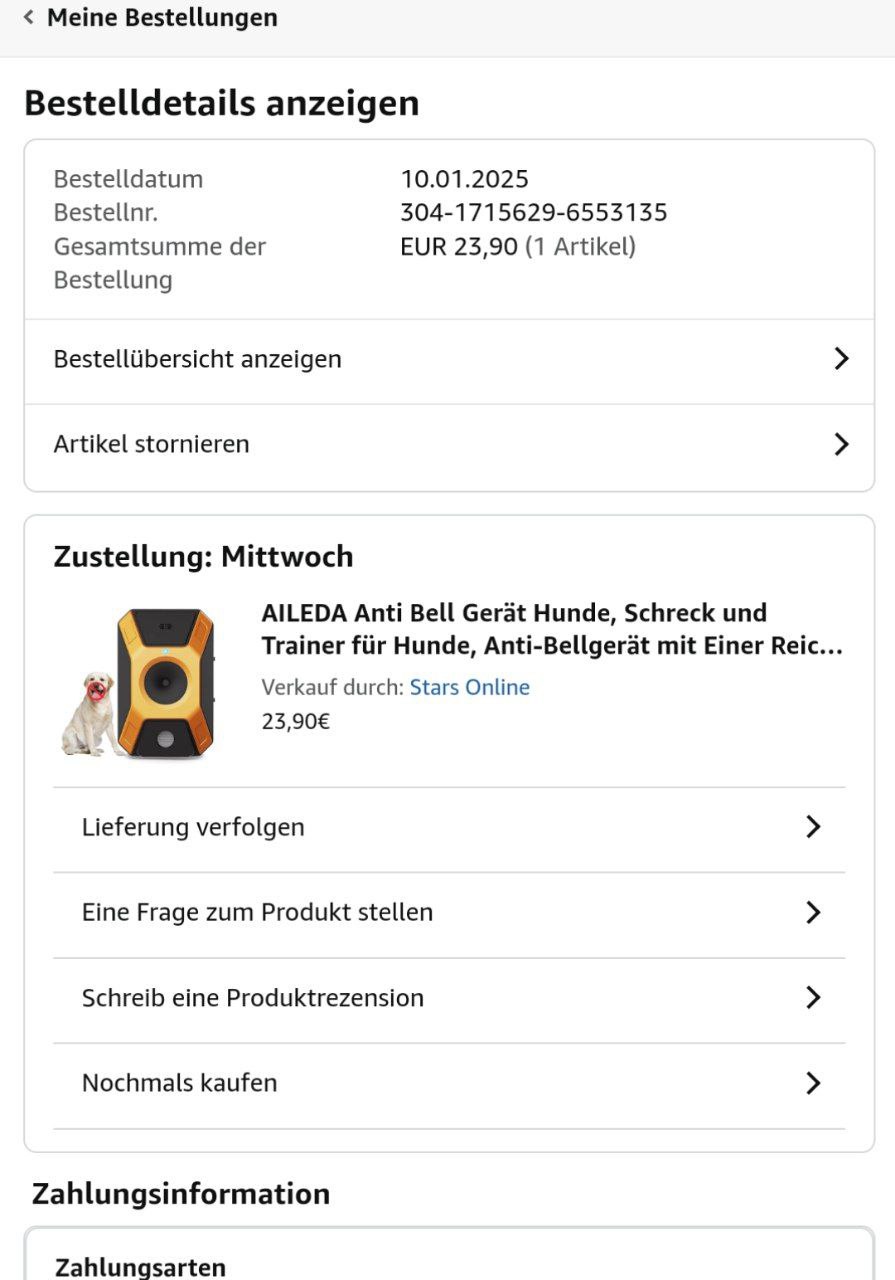
Task: Open the AILEDA Anti Bell Gerät product image
Action: click(140, 682)
